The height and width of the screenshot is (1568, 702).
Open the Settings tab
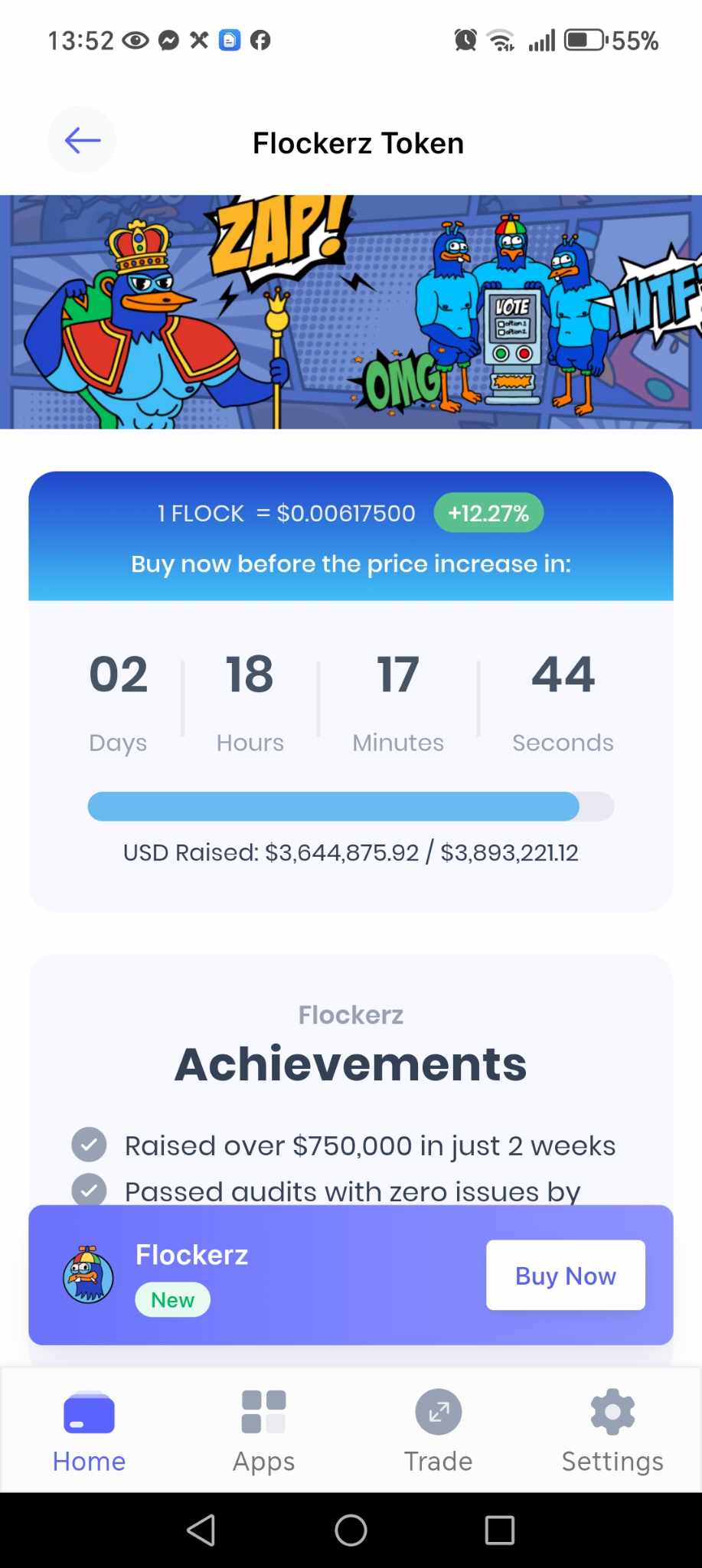click(x=612, y=1430)
